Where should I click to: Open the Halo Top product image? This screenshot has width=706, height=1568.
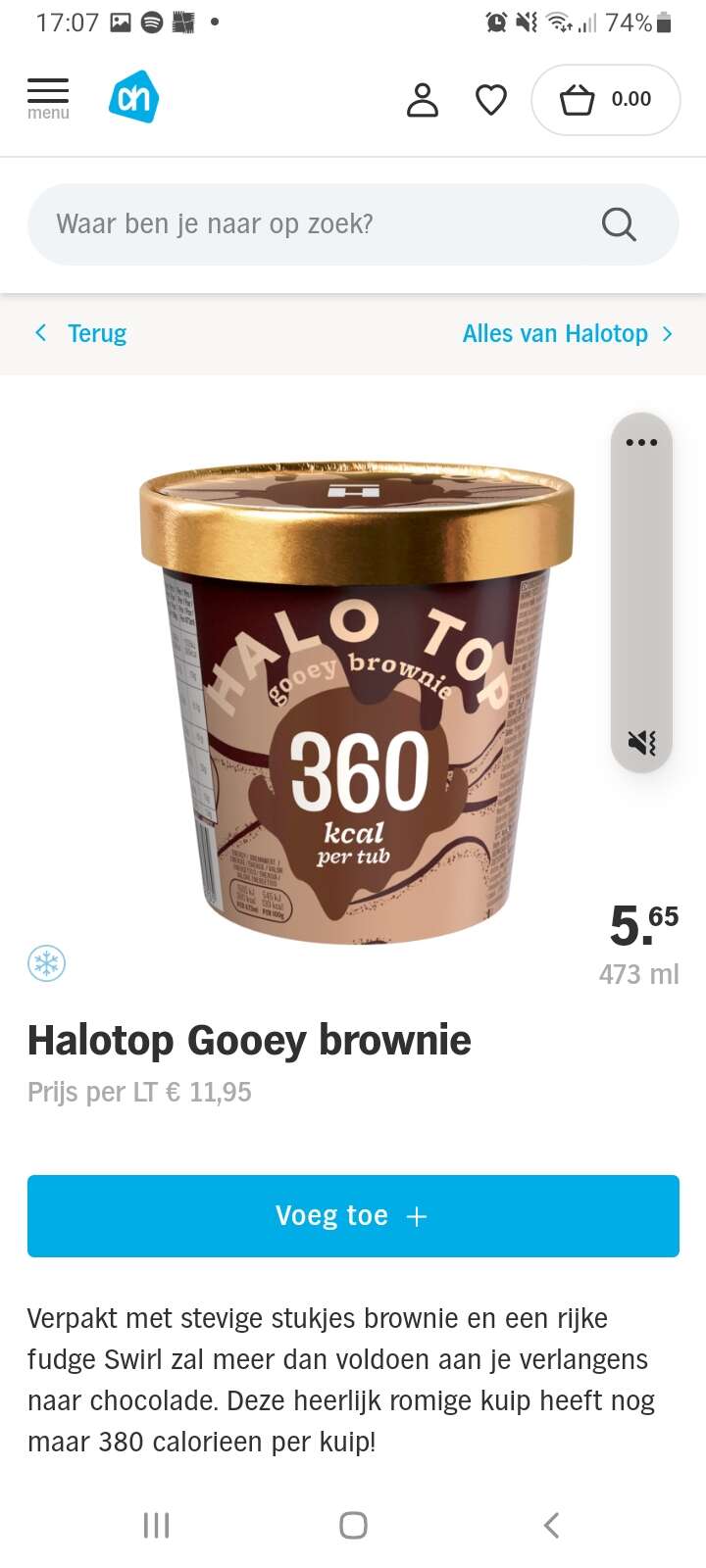[357, 702]
